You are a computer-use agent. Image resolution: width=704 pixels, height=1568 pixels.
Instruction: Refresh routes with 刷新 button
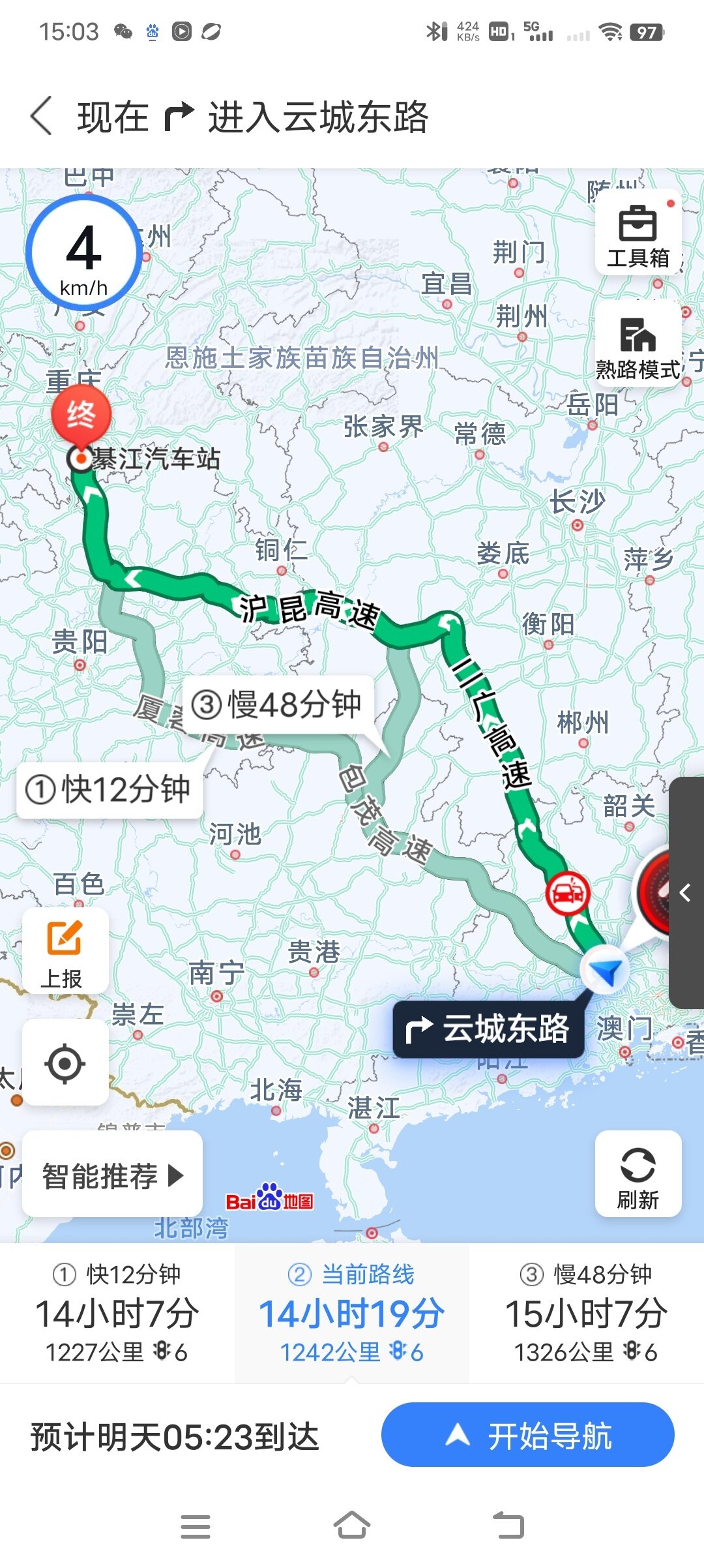click(638, 1175)
